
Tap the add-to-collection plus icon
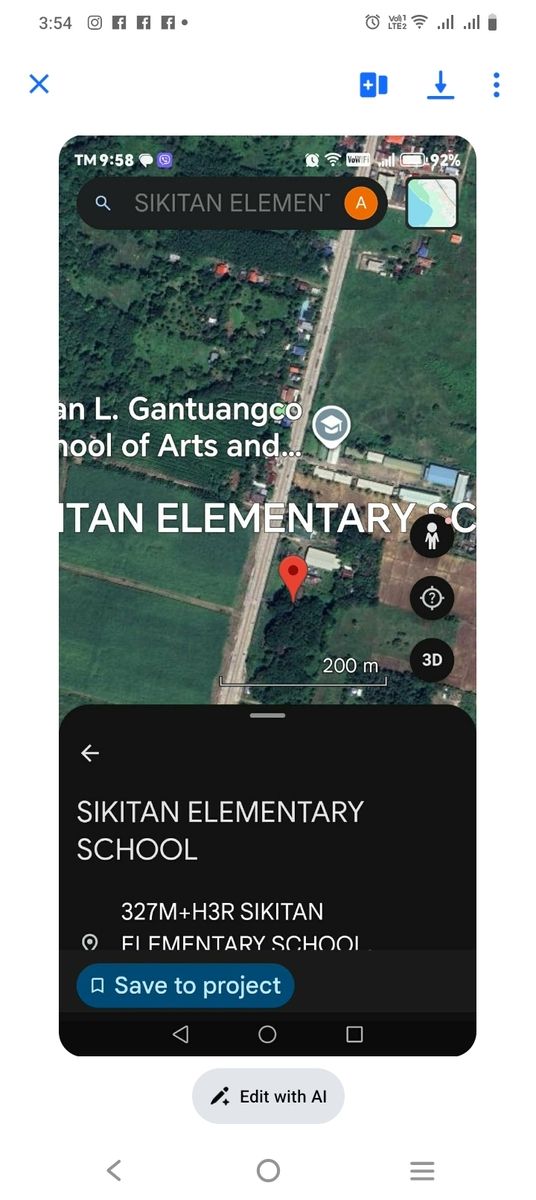click(374, 85)
